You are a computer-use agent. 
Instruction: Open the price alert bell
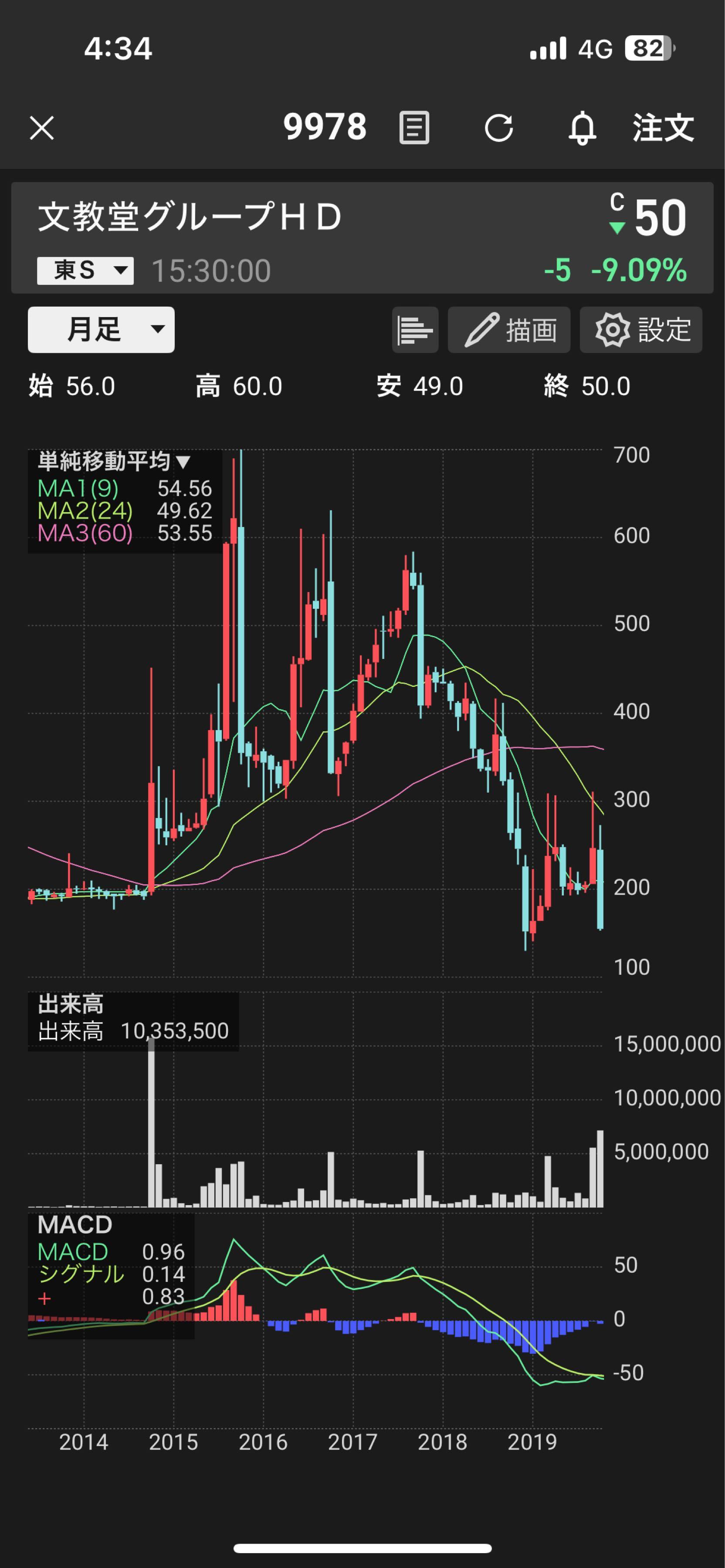582,128
